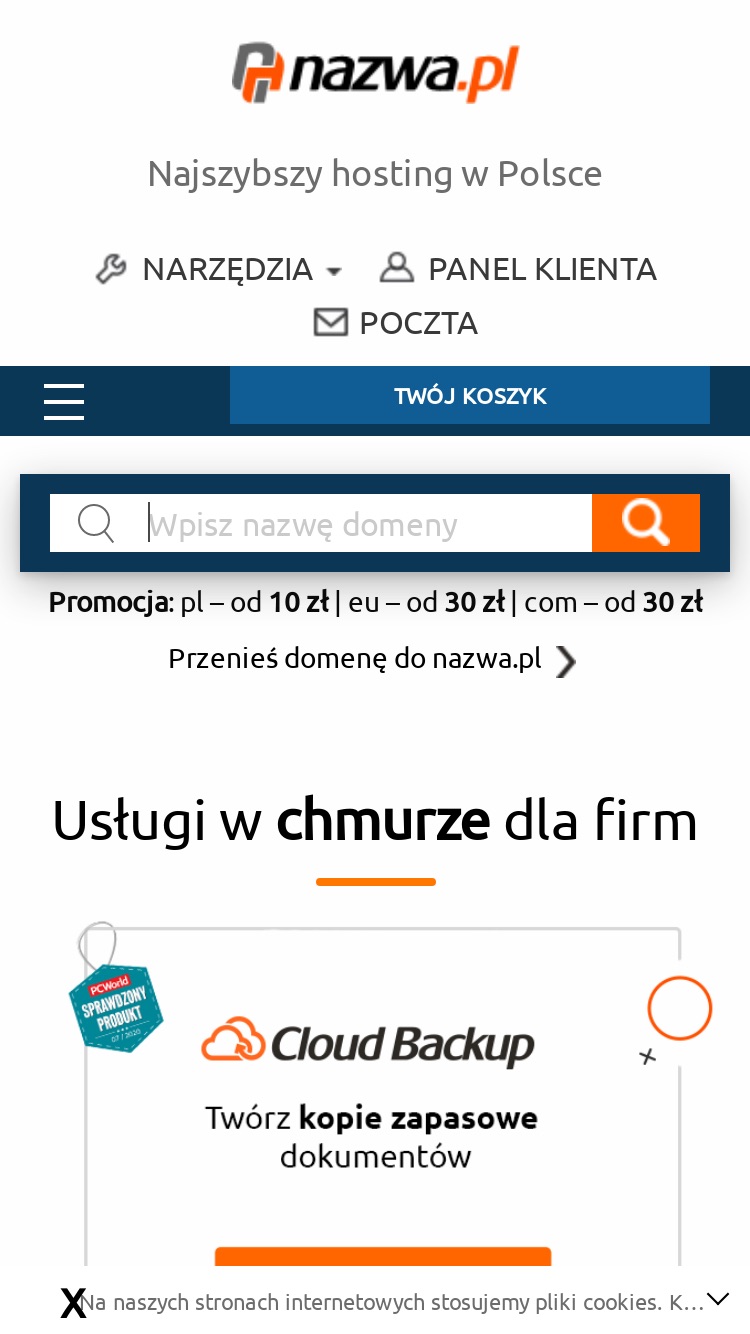This screenshot has height=1334, width=750.
Task: Open the hamburger navigation menu
Action: coord(64,401)
